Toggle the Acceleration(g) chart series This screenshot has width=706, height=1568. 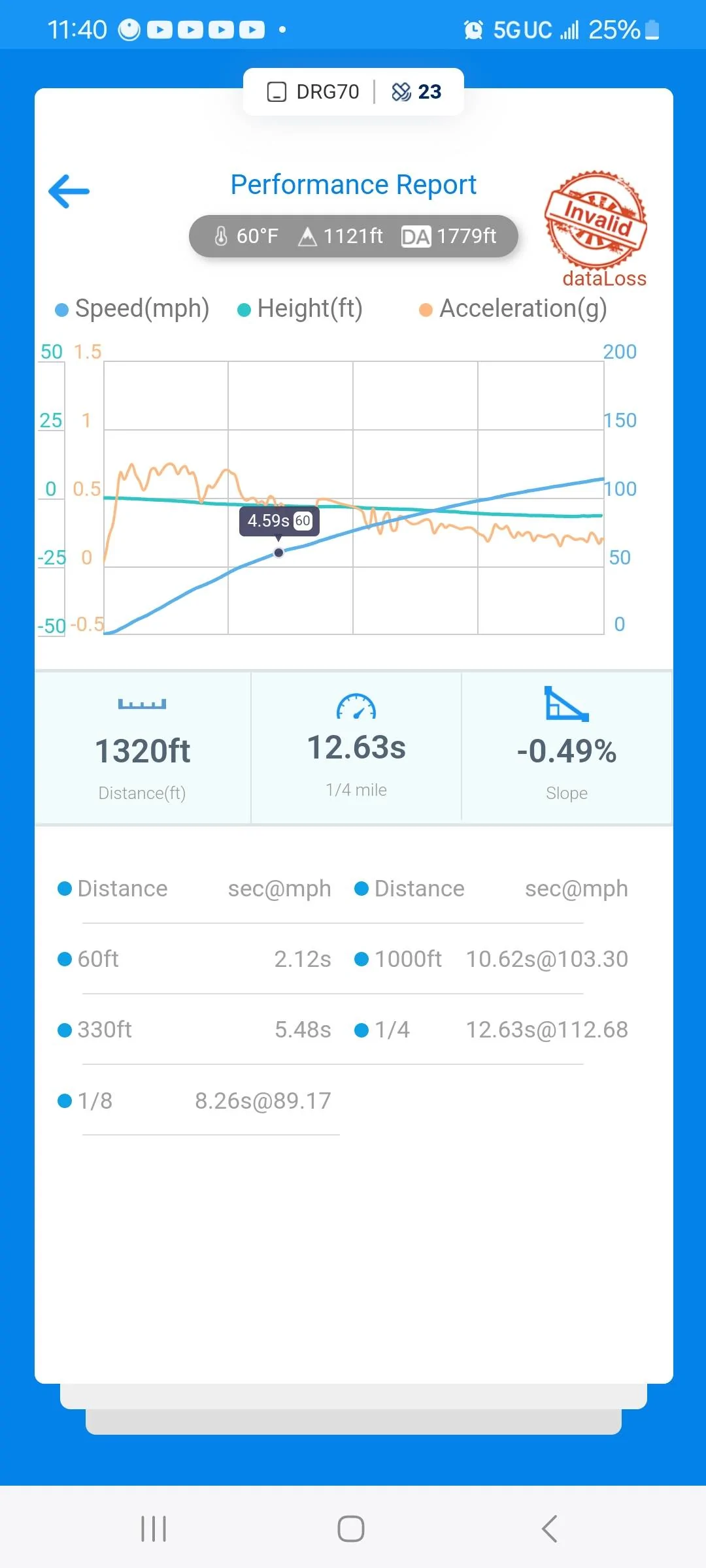513,308
